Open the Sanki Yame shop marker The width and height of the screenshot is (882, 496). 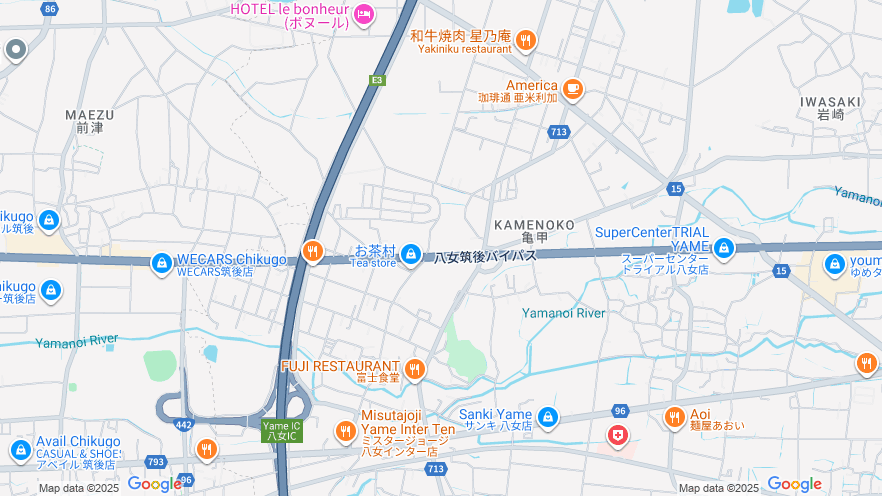point(547,416)
